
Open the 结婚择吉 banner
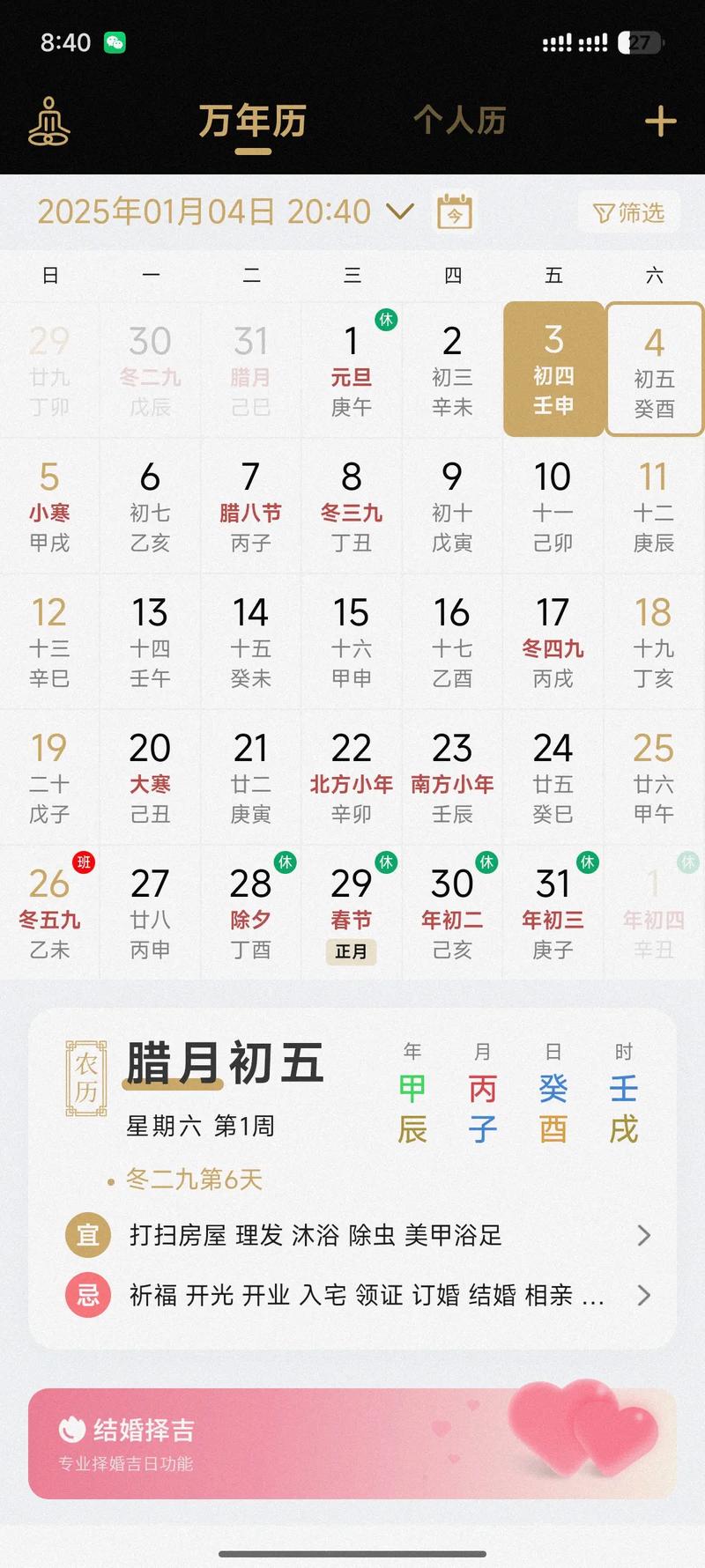tap(352, 1443)
